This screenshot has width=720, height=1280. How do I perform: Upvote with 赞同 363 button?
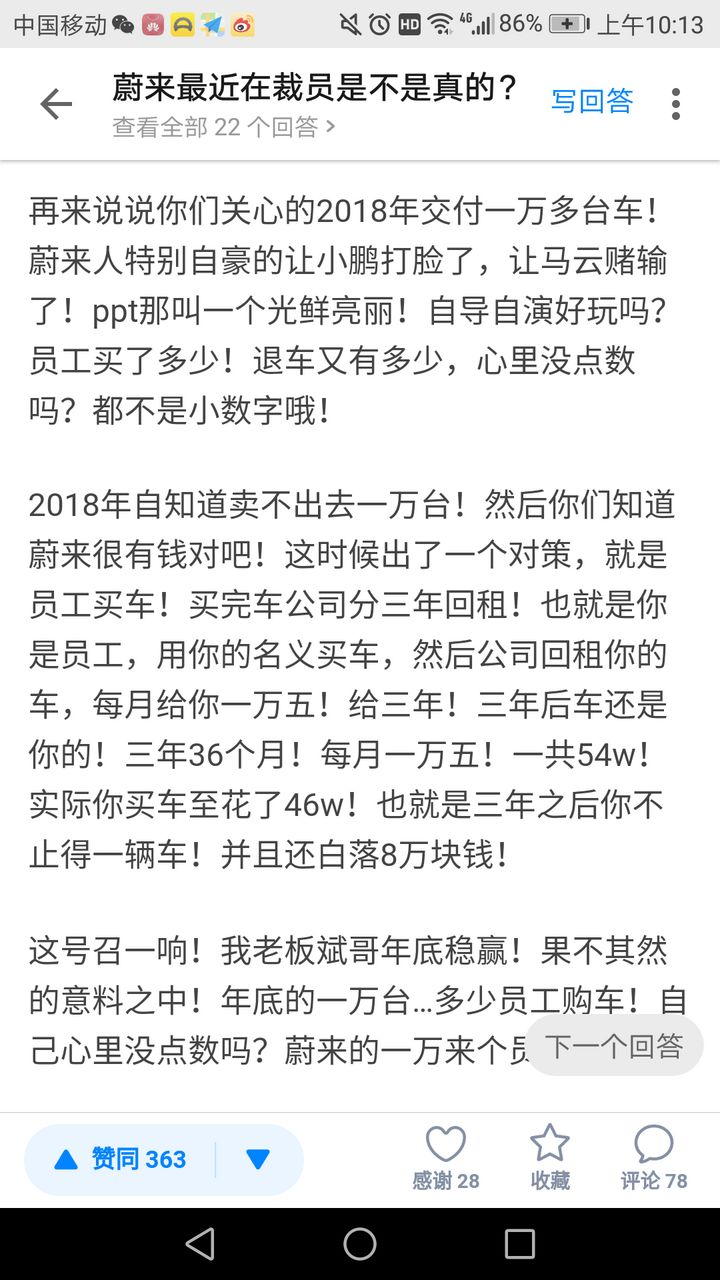coord(122,1159)
